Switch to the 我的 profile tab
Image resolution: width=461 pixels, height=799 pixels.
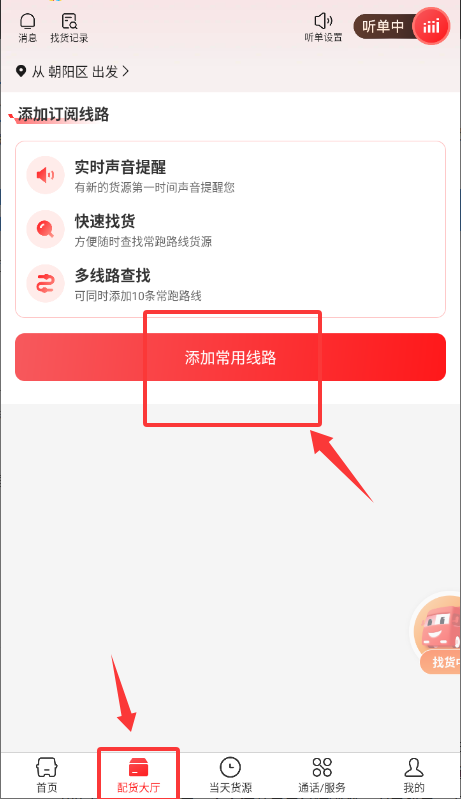pyautogui.click(x=414, y=775)
